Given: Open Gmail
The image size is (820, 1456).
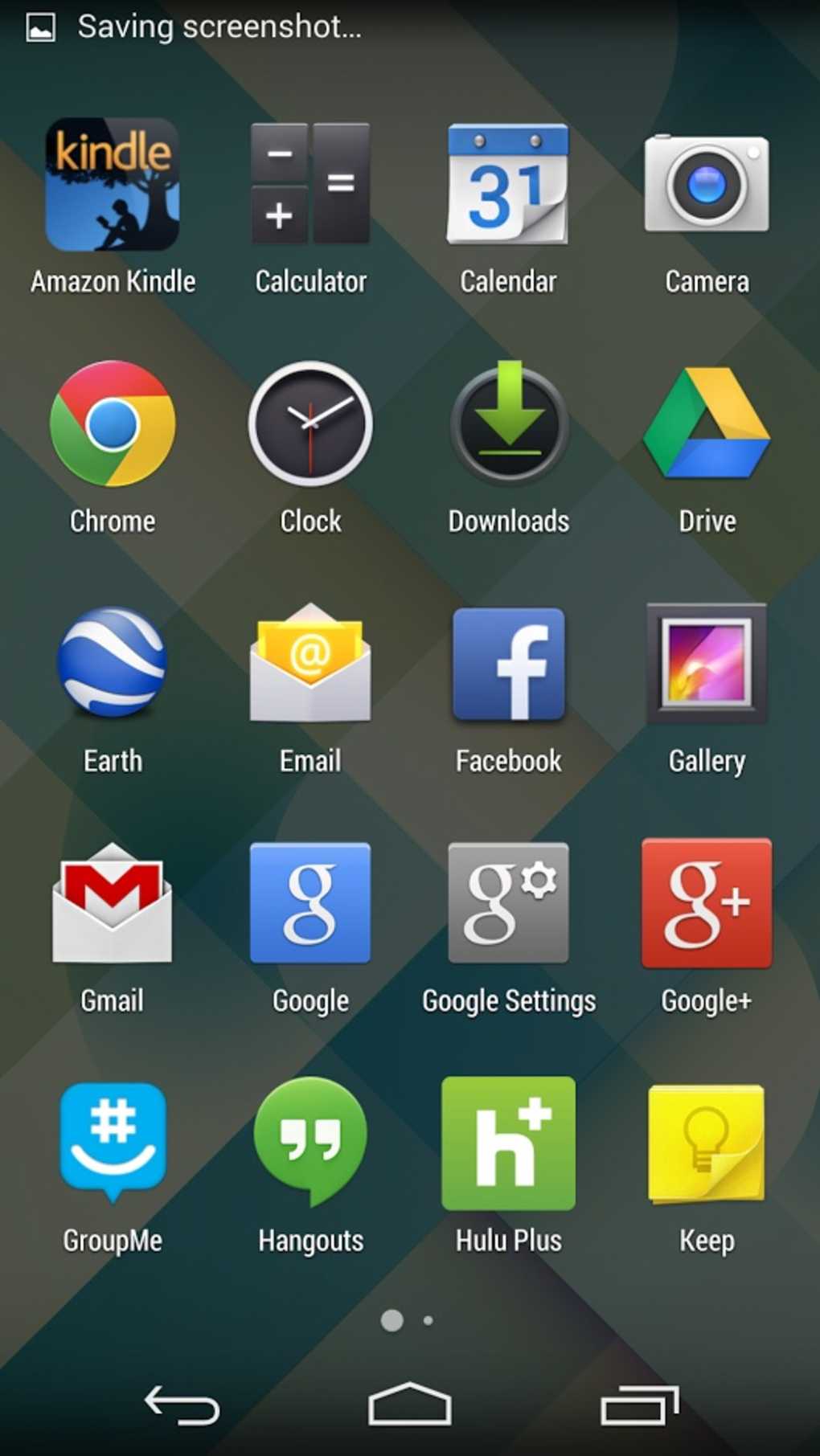Looking at the screenshot, I should [x=113, y=902].
